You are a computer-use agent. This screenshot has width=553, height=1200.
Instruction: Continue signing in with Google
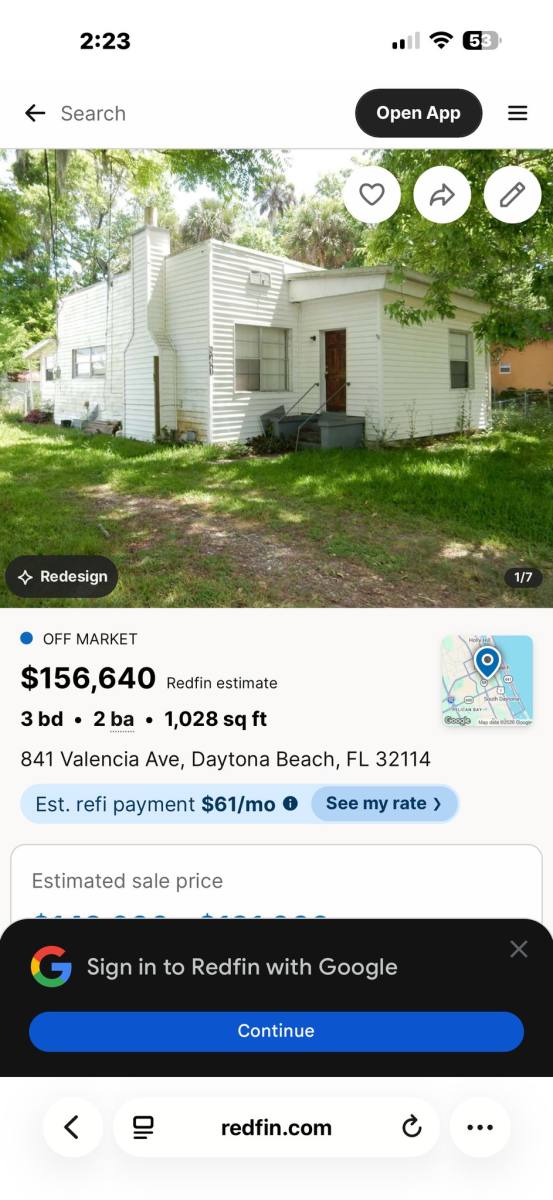(x=276, y=1031)
